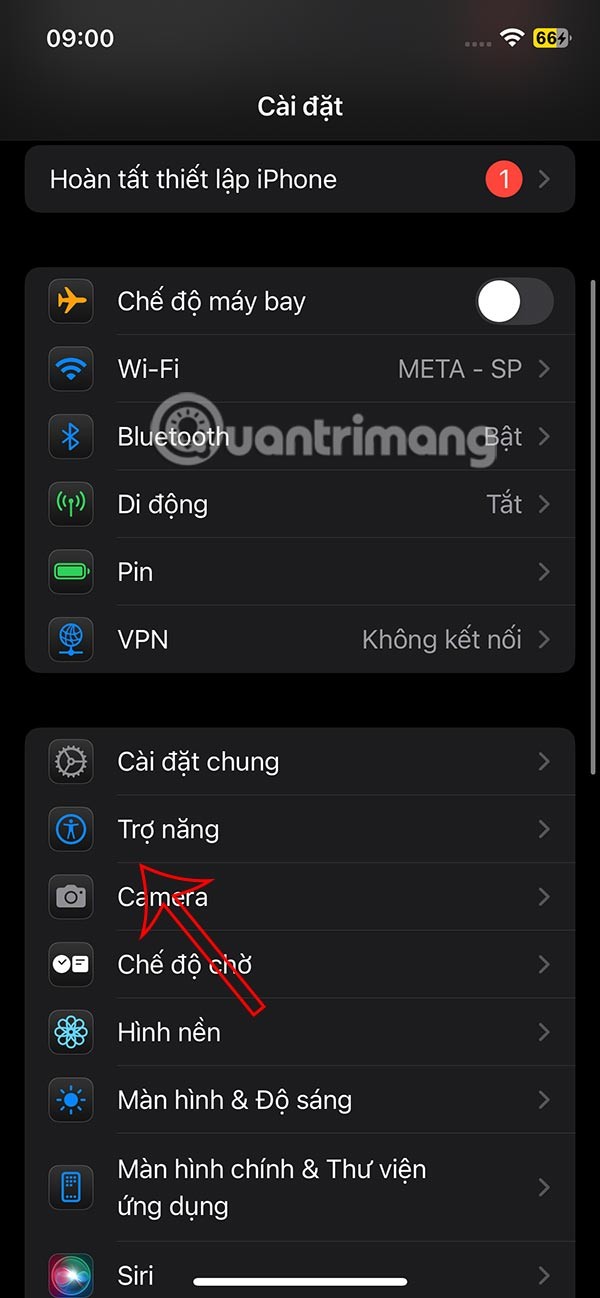Screen dimensions: 600x1298
Task: Toggle Chế độ máy bay switch
Action: (514, 301)
